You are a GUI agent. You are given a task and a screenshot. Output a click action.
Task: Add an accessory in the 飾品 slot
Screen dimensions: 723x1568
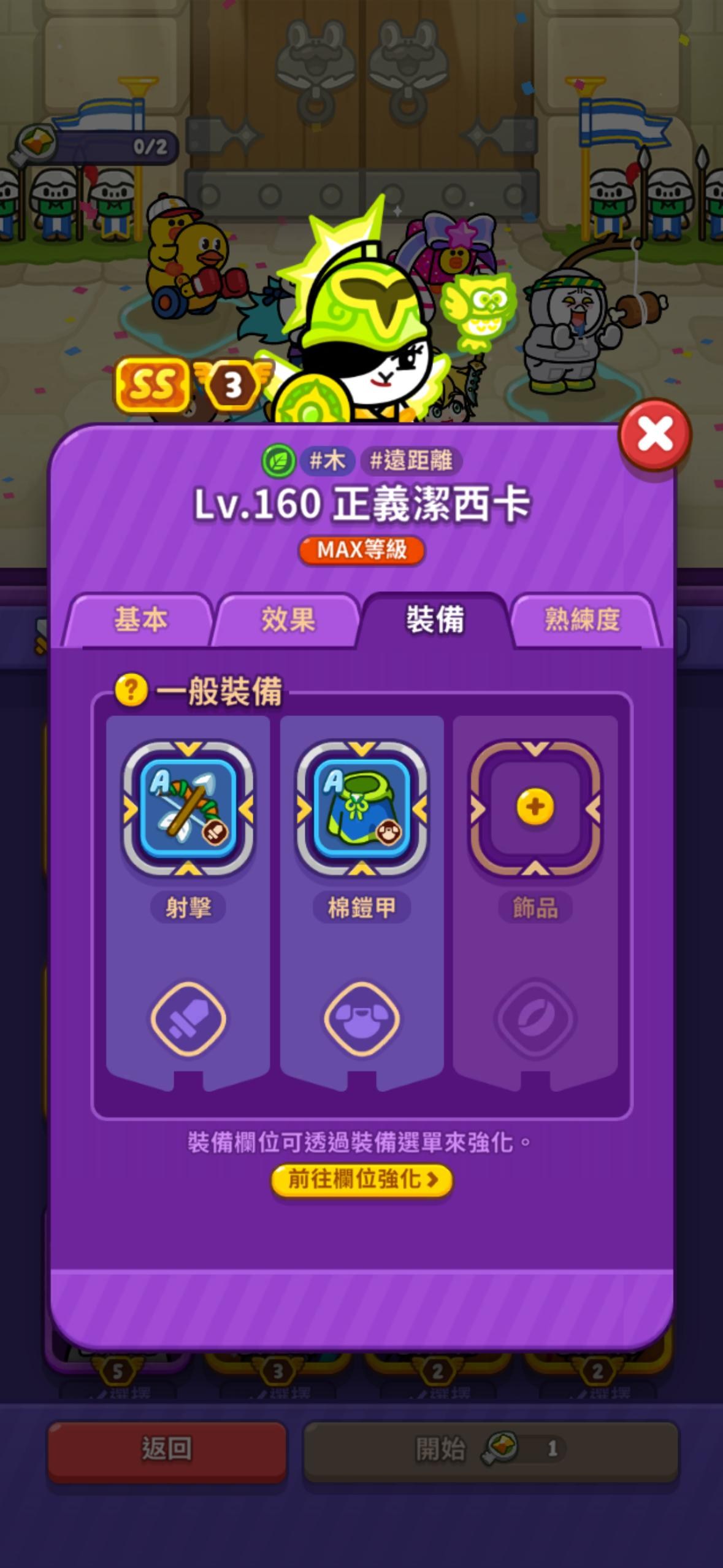click(535, 809)
